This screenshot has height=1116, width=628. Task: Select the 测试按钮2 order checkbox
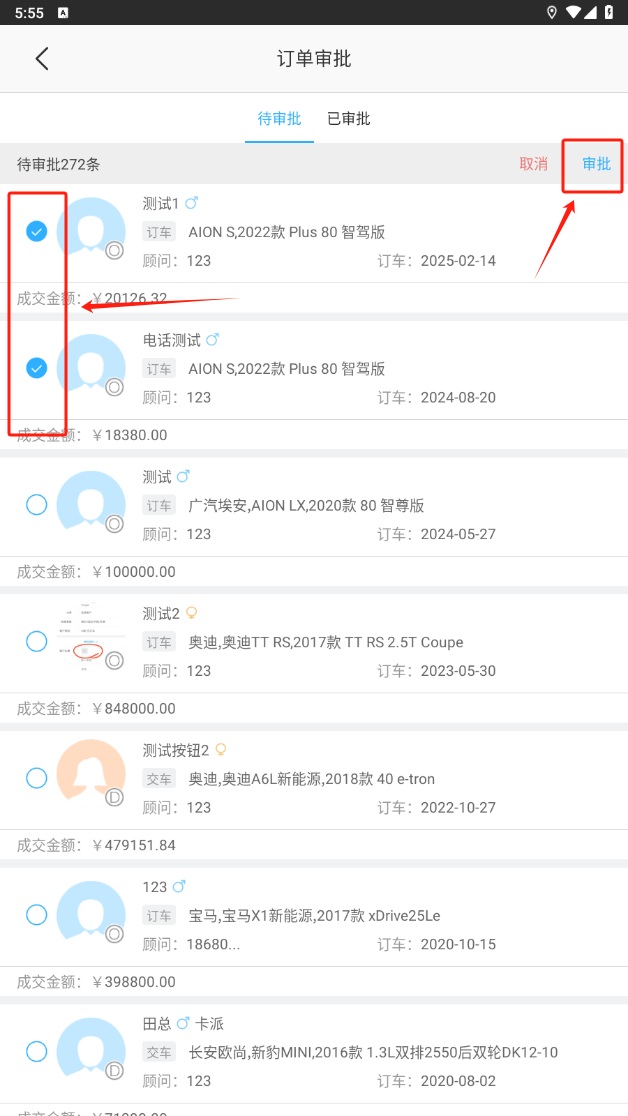coord(37,778)
